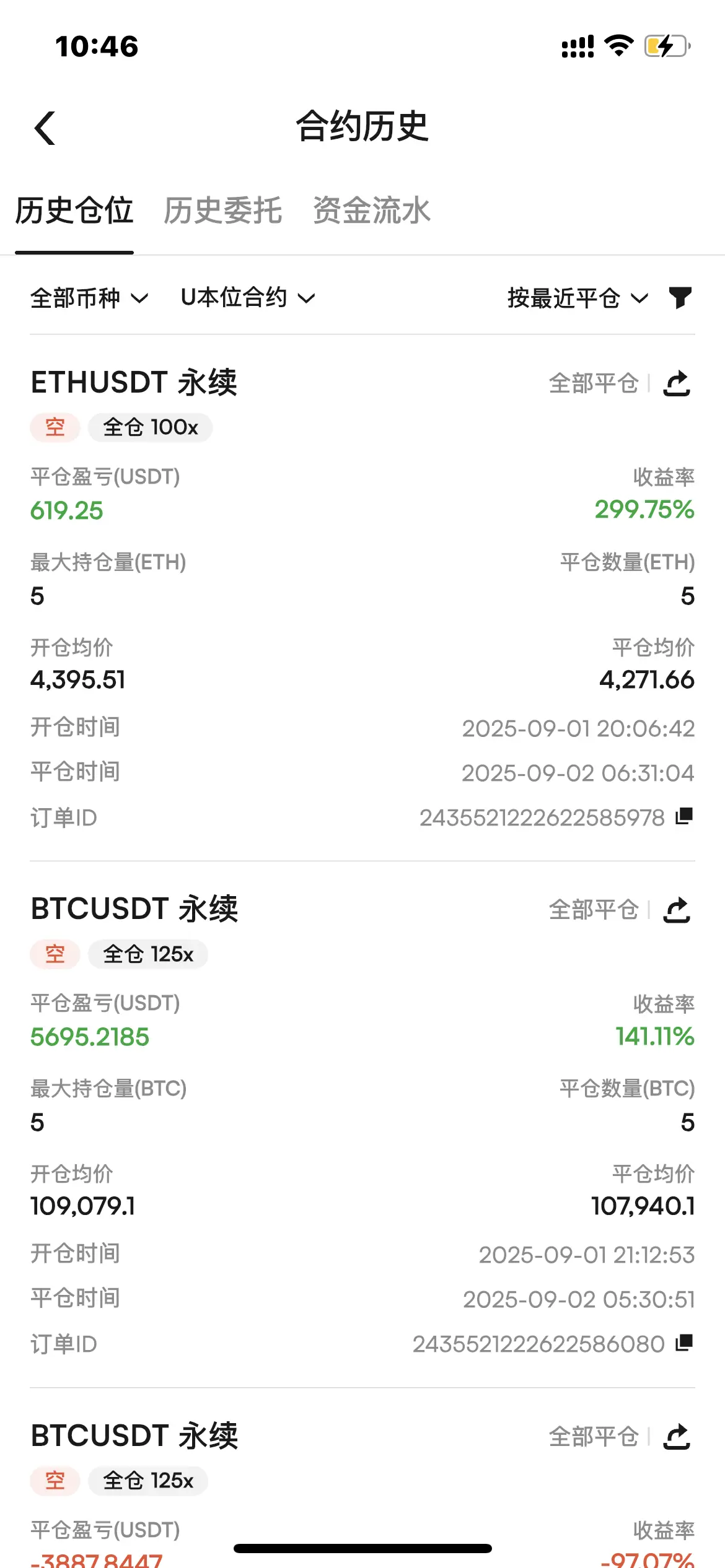
Task: Go back from 合约历史 page
Action: [45, 128]
